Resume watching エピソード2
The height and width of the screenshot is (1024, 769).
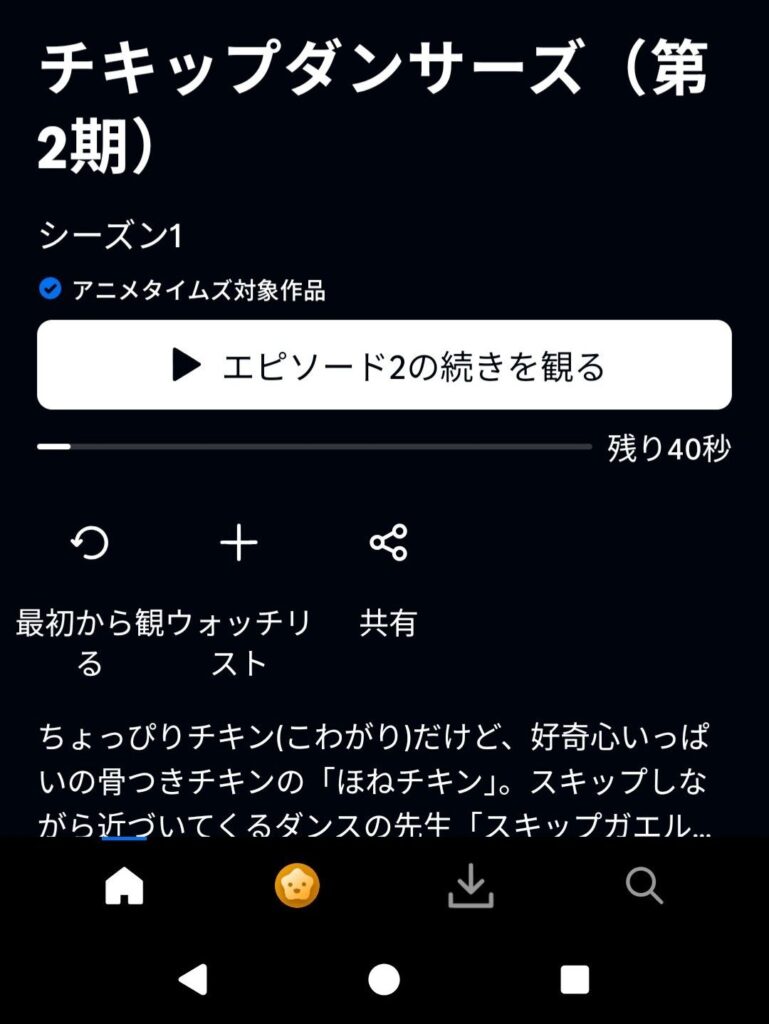[x=384, y=366]
